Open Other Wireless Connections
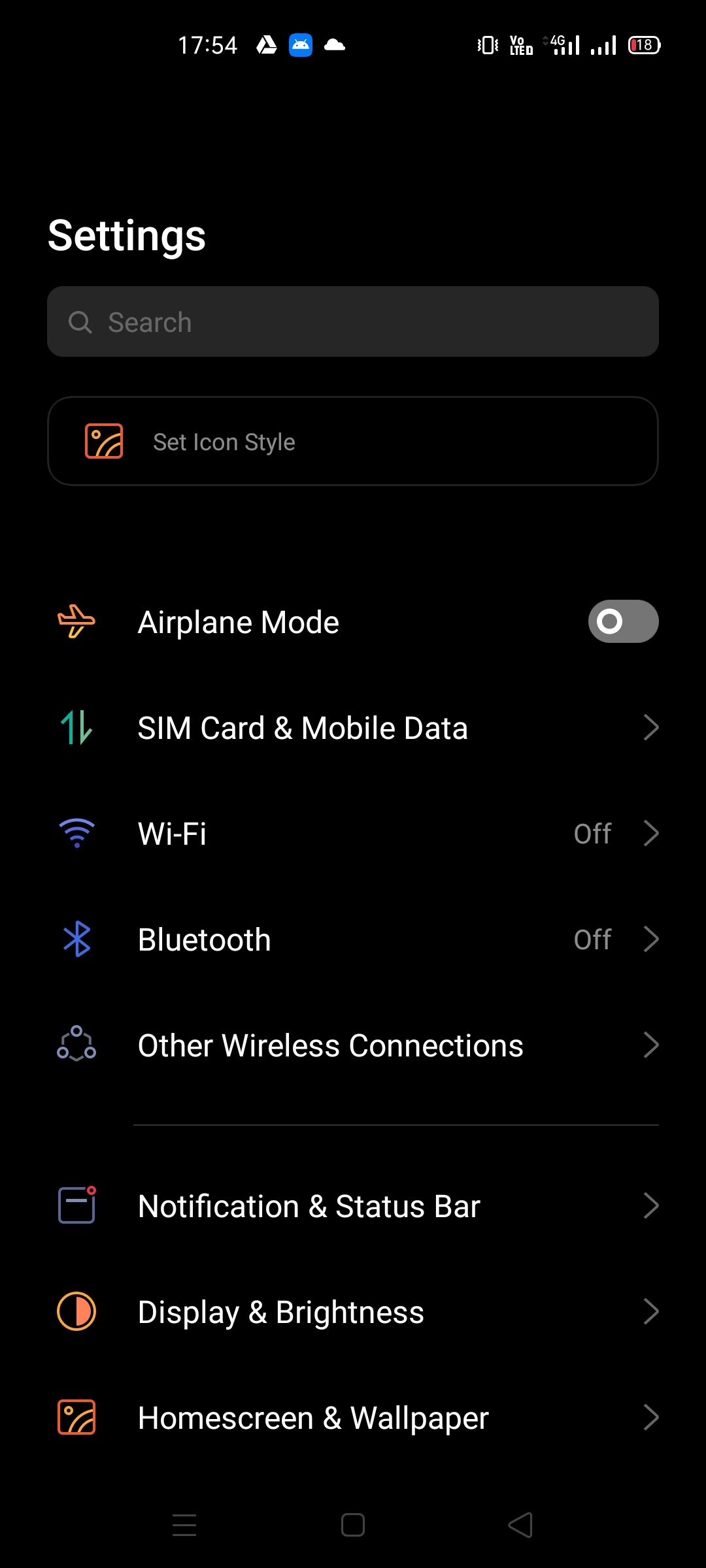This screenshot has height=1568, width=706. [x=353, y=1045]
